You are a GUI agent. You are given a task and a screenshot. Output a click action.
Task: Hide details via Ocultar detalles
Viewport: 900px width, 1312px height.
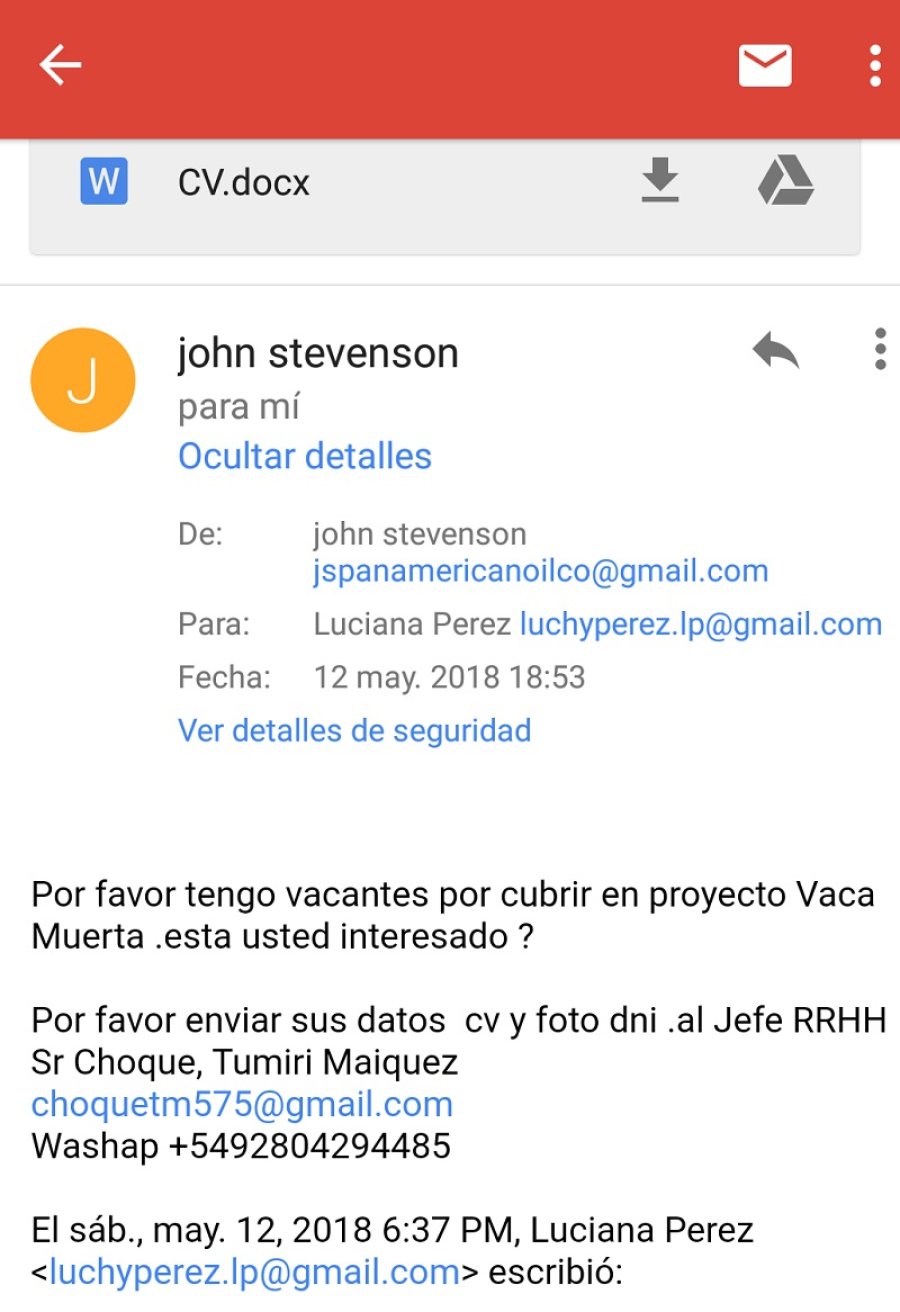tap(305, 456)
